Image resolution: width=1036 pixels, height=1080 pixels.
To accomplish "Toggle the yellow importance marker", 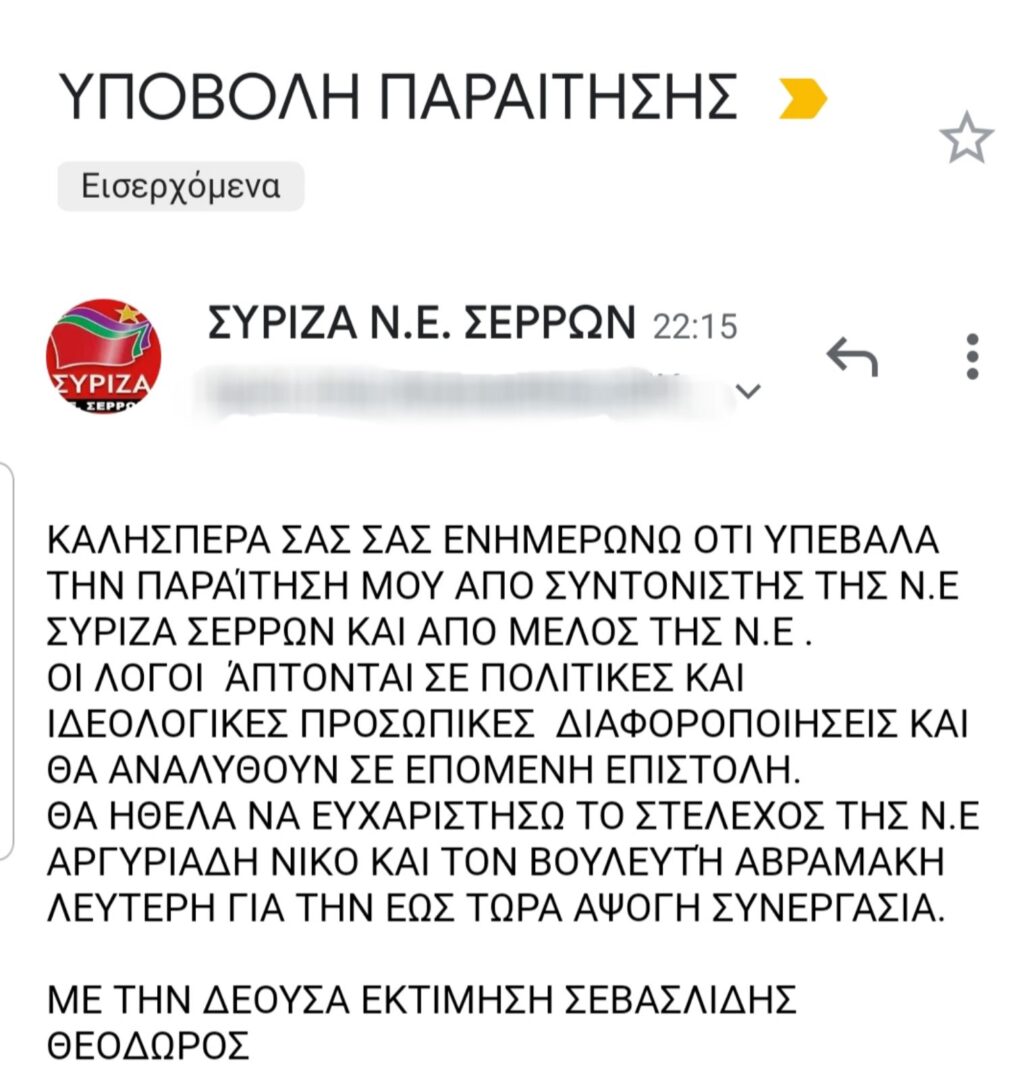I will tap(802, 98).
